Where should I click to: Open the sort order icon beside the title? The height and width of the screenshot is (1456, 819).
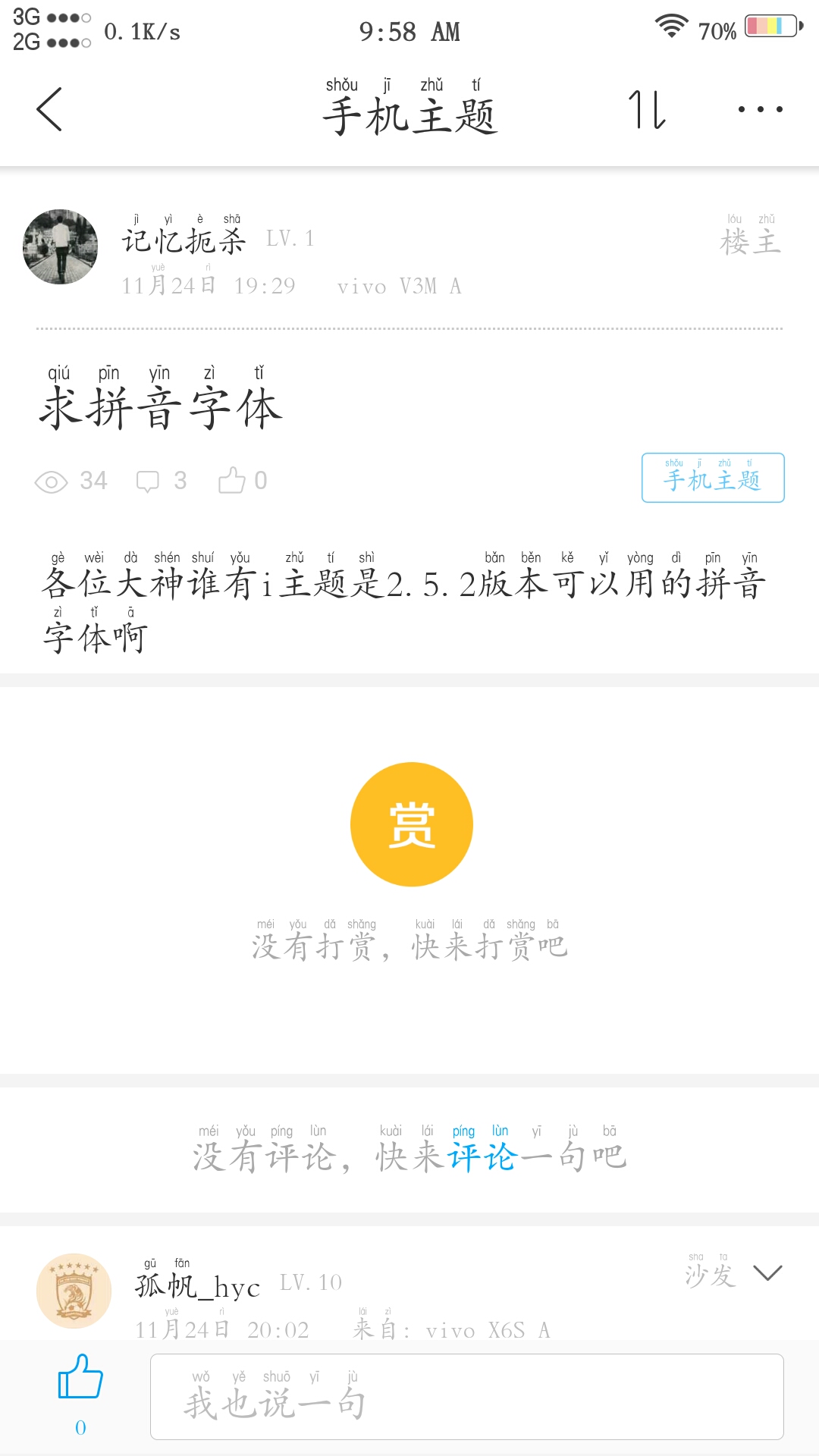[x=645, y=111]
